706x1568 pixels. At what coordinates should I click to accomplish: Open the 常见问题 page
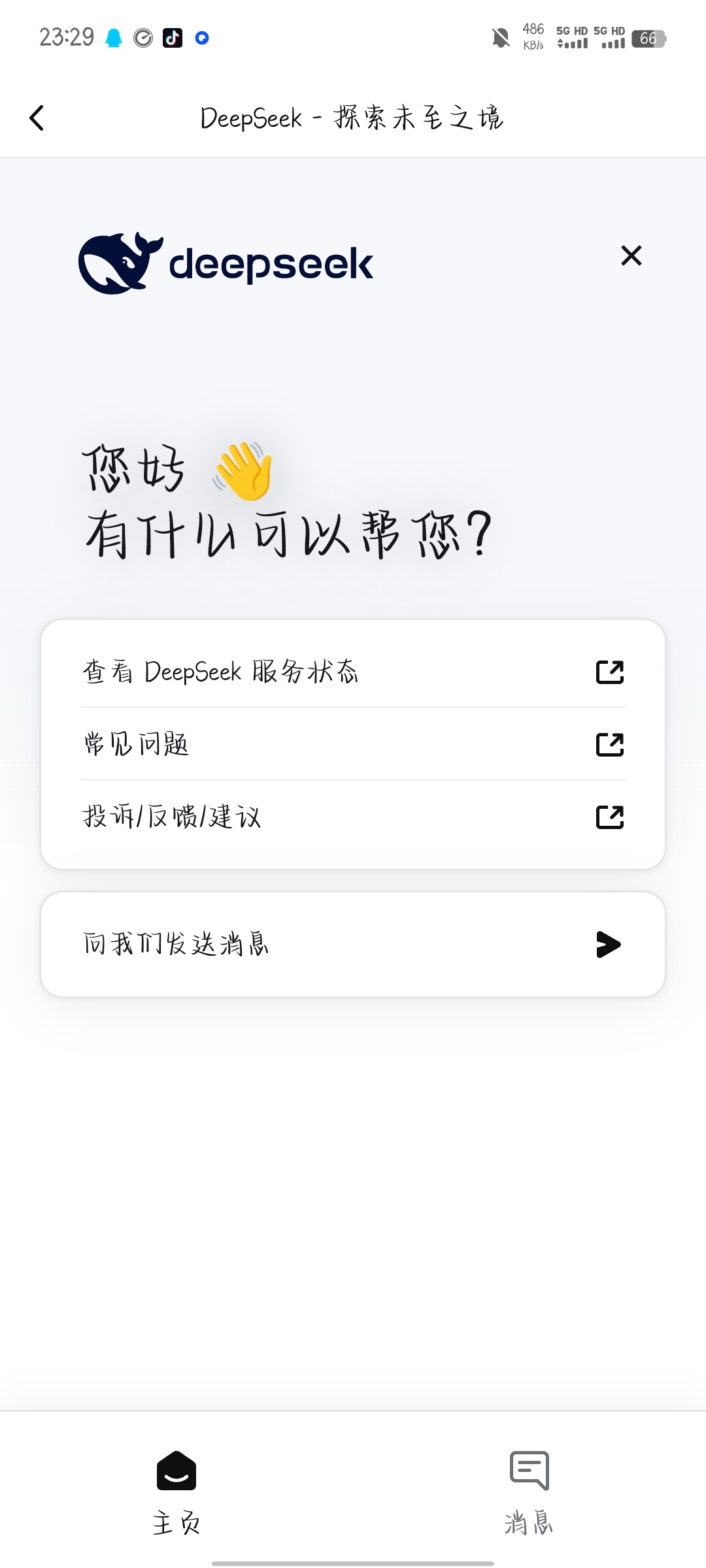tap(353, 744)
